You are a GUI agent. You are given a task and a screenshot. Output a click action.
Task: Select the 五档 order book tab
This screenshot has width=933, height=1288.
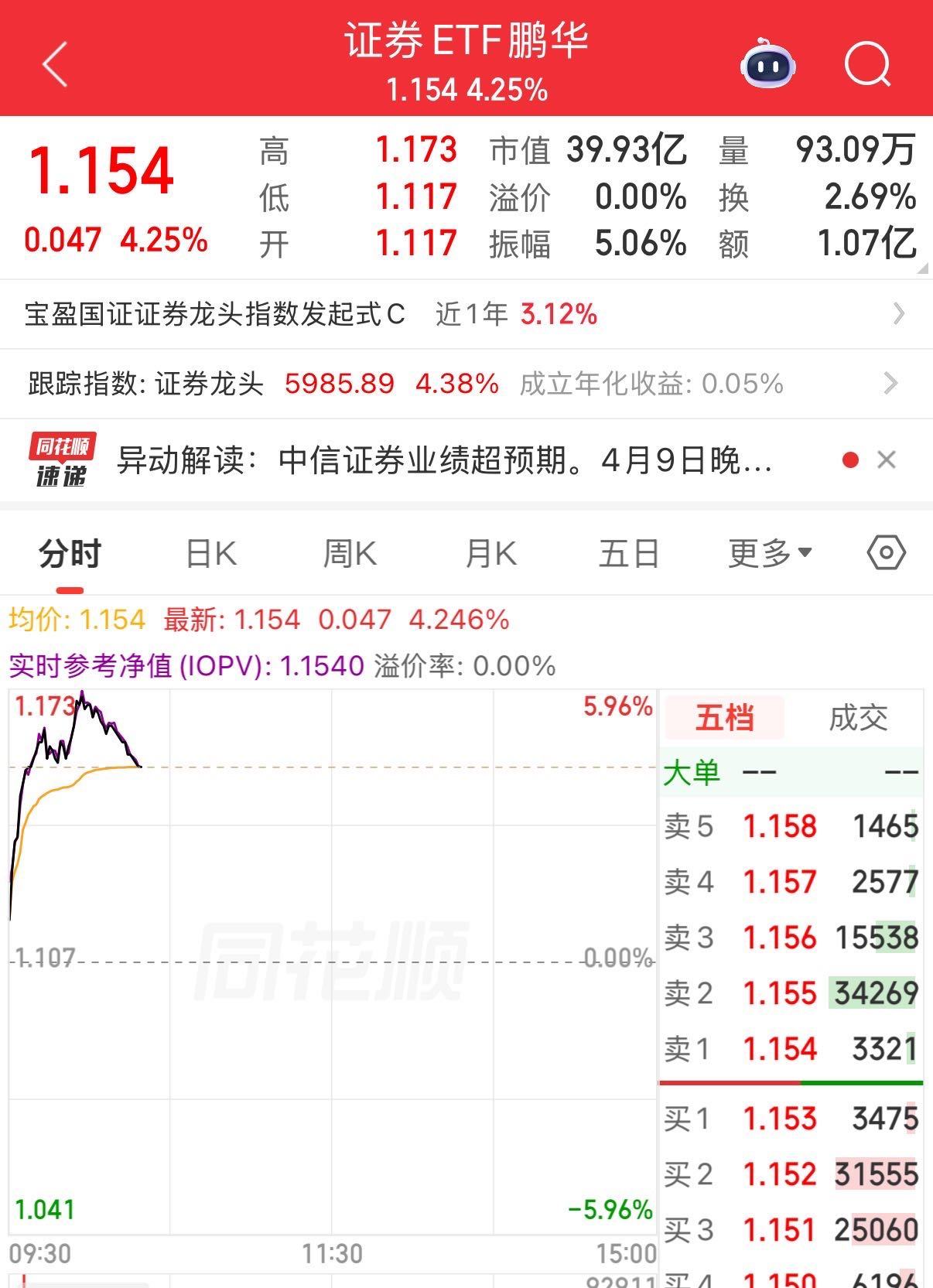pyautogui.click(x=724, y=718)
